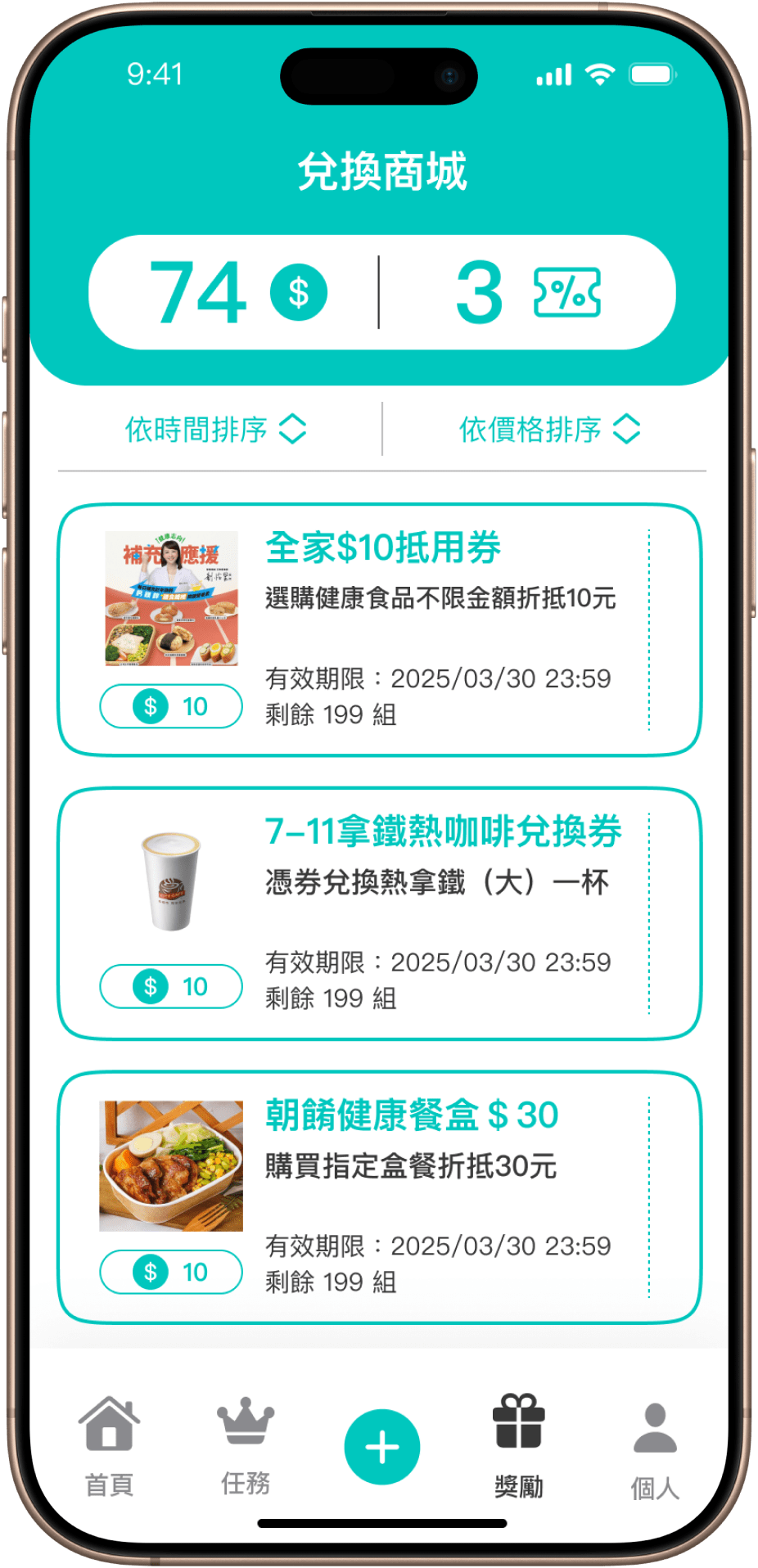The height and width of the screenshot is (1568, 758).
Task: View the 74 coin balance
Action: coord(237,292)
